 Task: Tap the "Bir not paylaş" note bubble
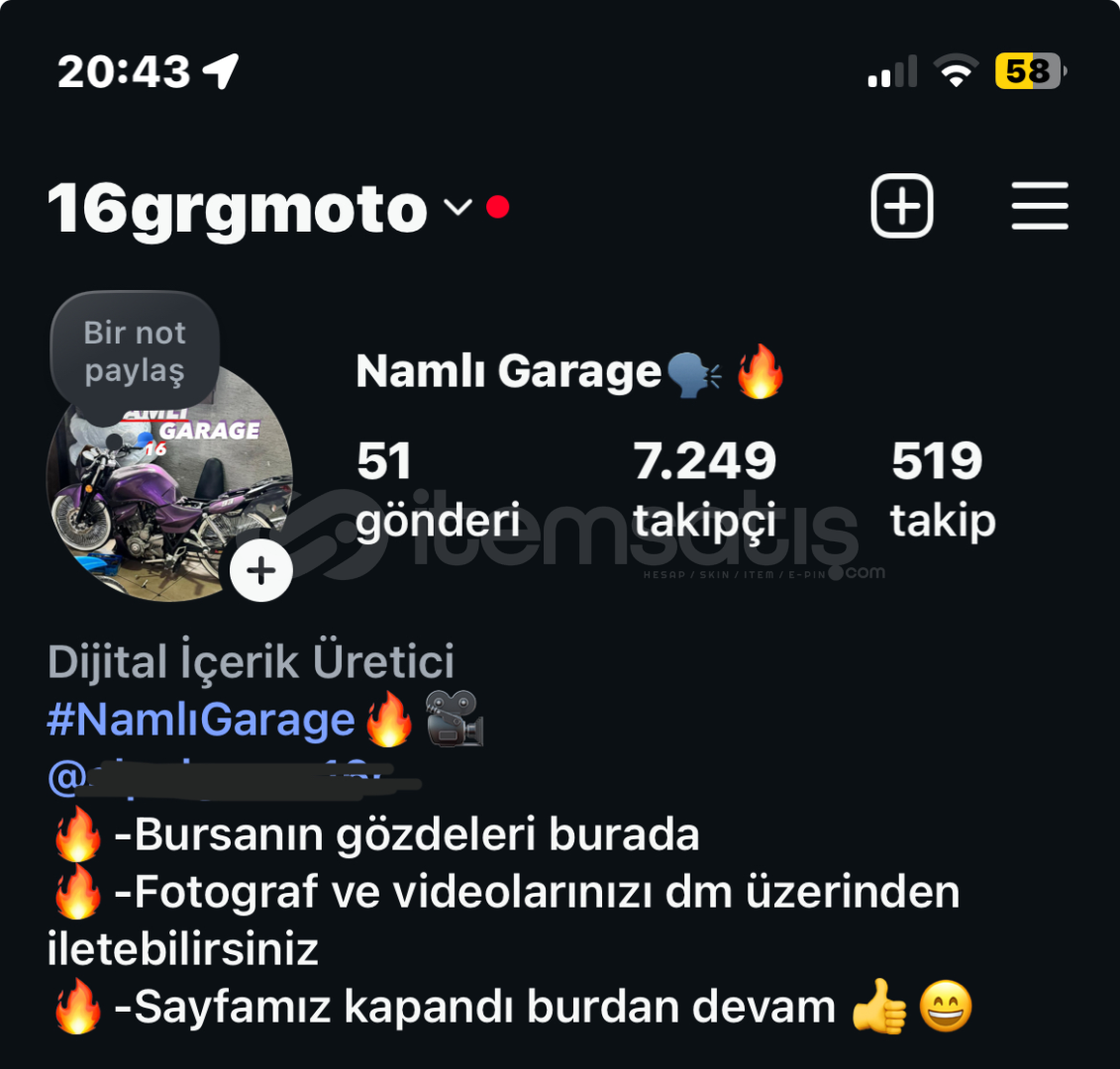(135, 350)
